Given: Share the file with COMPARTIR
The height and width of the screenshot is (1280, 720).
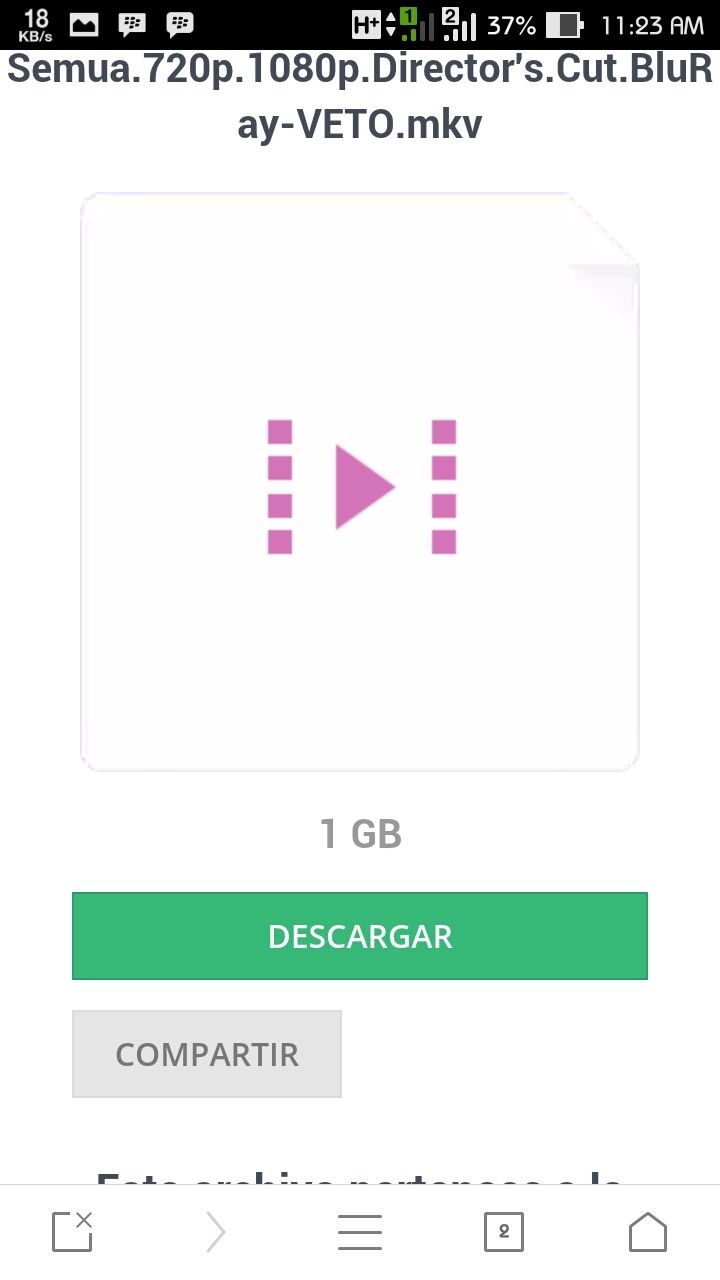Looking at the screenshot, I should tap(207, 1054).
